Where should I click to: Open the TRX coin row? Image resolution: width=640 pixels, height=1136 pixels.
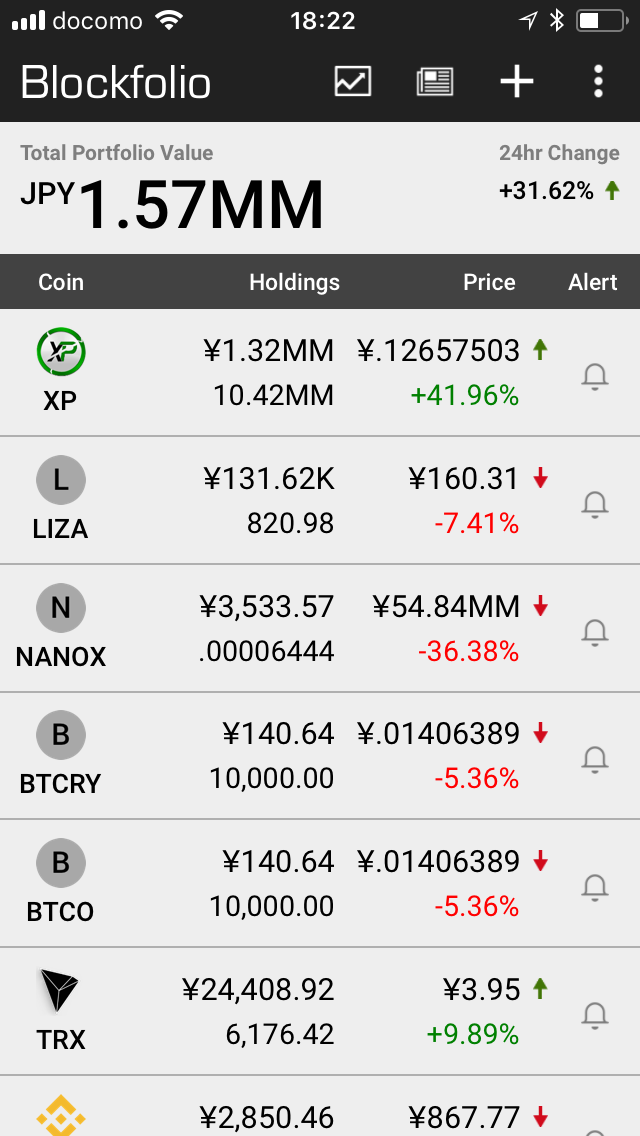320,1011
